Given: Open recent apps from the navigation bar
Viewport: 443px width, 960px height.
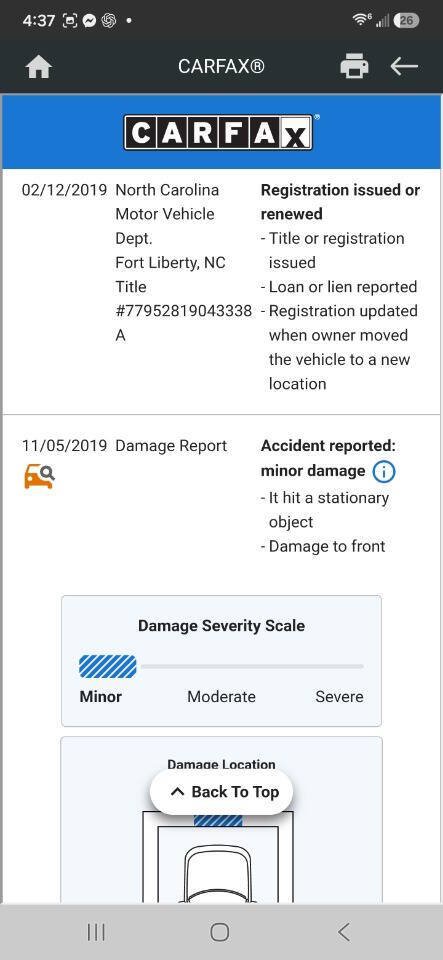Looking at the screenshot, I should tap(96, 932).
